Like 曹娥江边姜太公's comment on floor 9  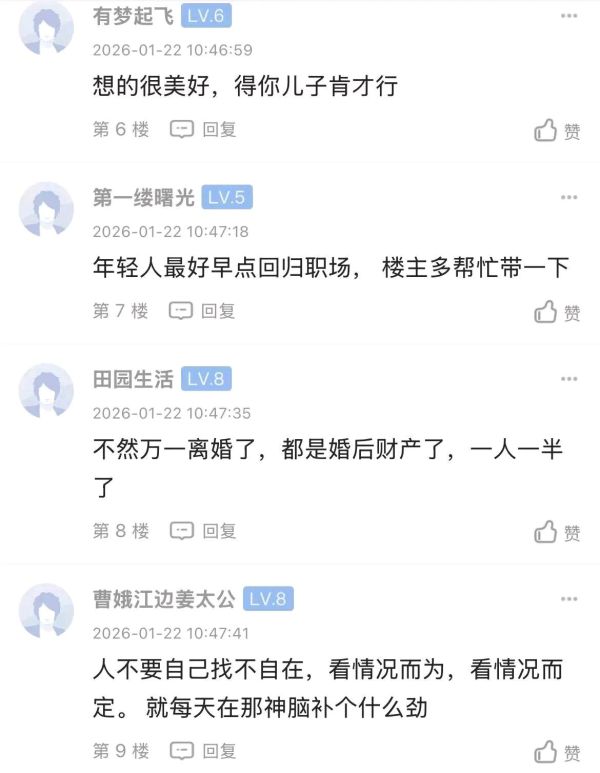click(x=557, y=752)
